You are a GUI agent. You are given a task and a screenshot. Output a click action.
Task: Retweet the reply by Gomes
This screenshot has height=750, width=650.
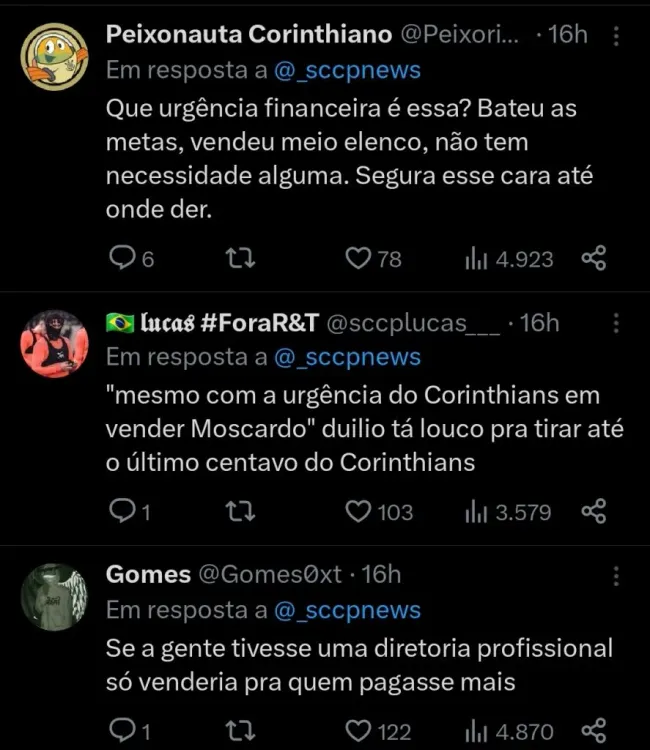point(241,731)
